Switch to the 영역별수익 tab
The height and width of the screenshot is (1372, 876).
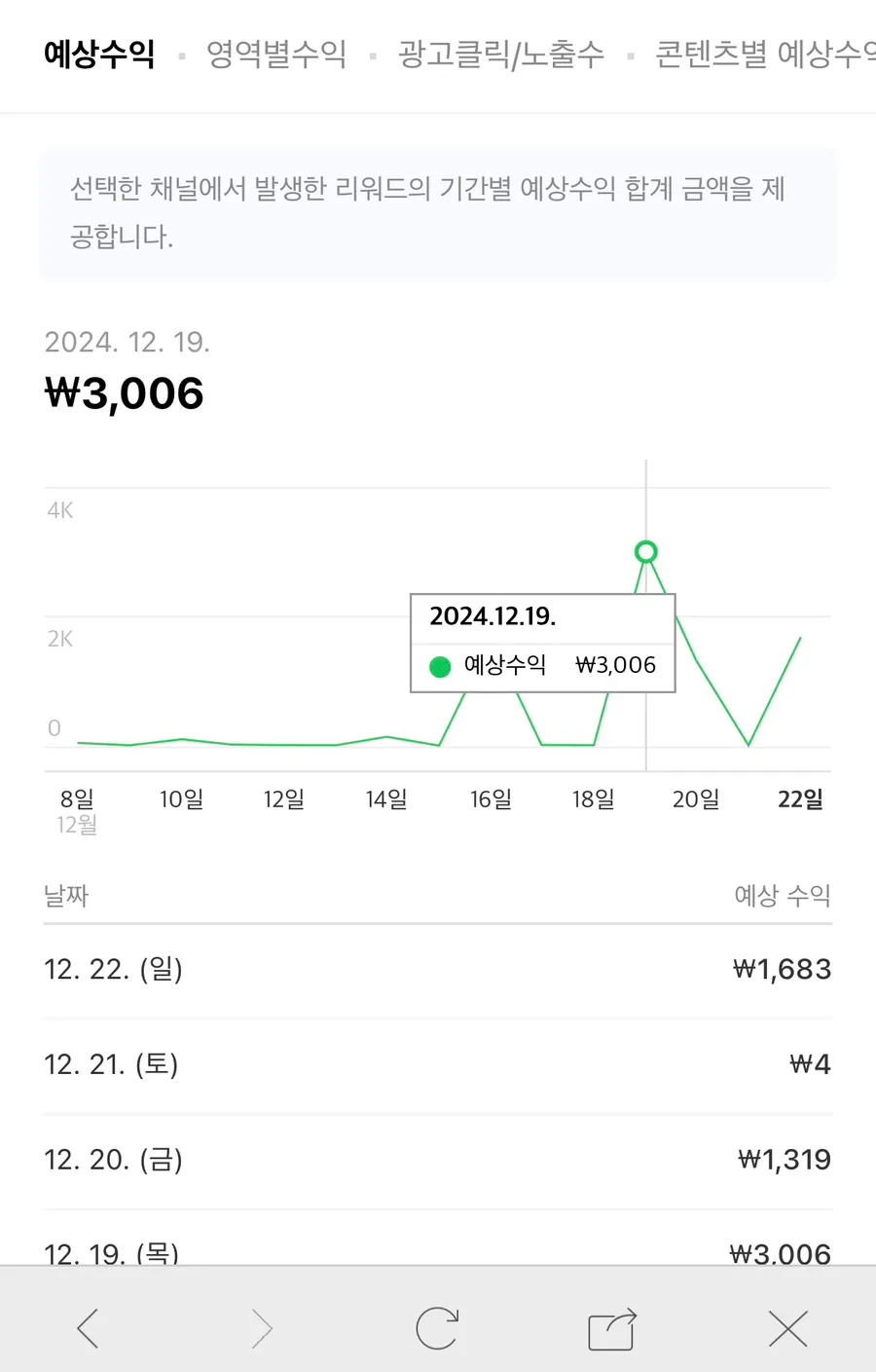(276, 54)
